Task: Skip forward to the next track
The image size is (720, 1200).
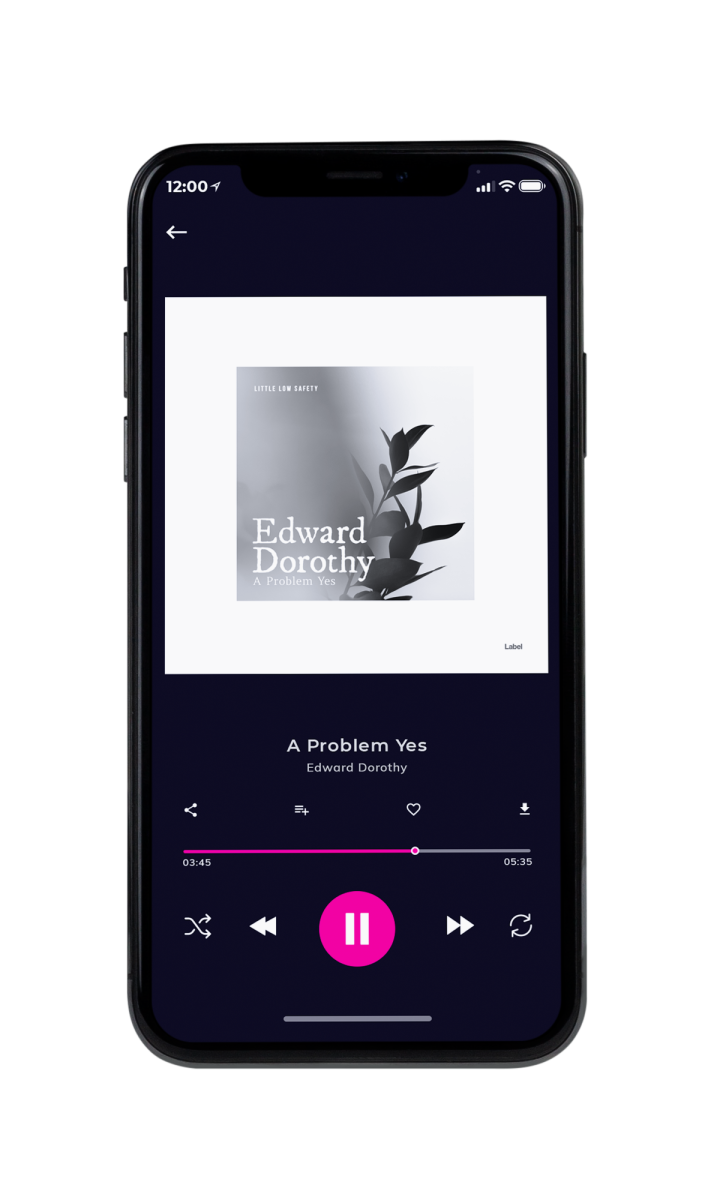Action: (x=460, y=926)
